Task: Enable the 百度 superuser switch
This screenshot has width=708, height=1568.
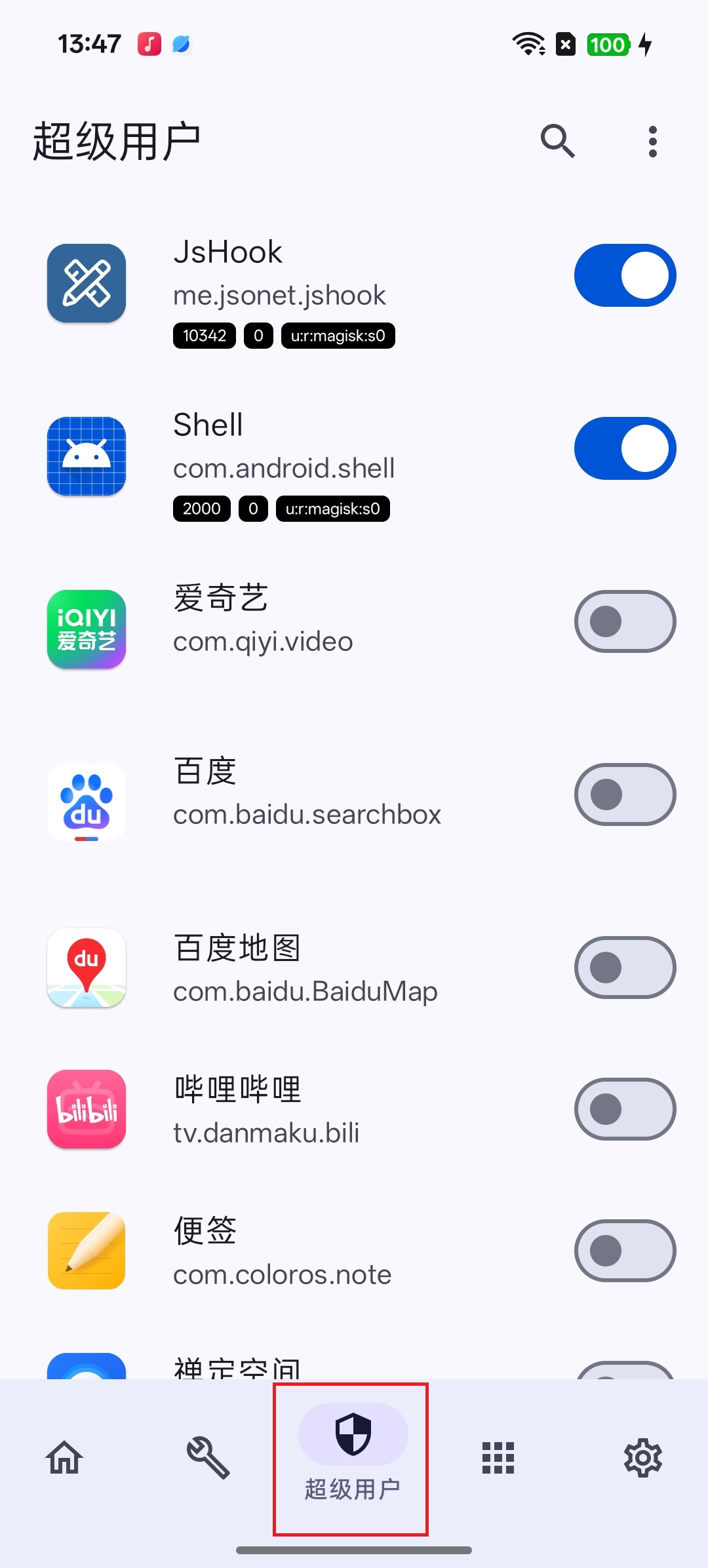Action: pos(623,794)
